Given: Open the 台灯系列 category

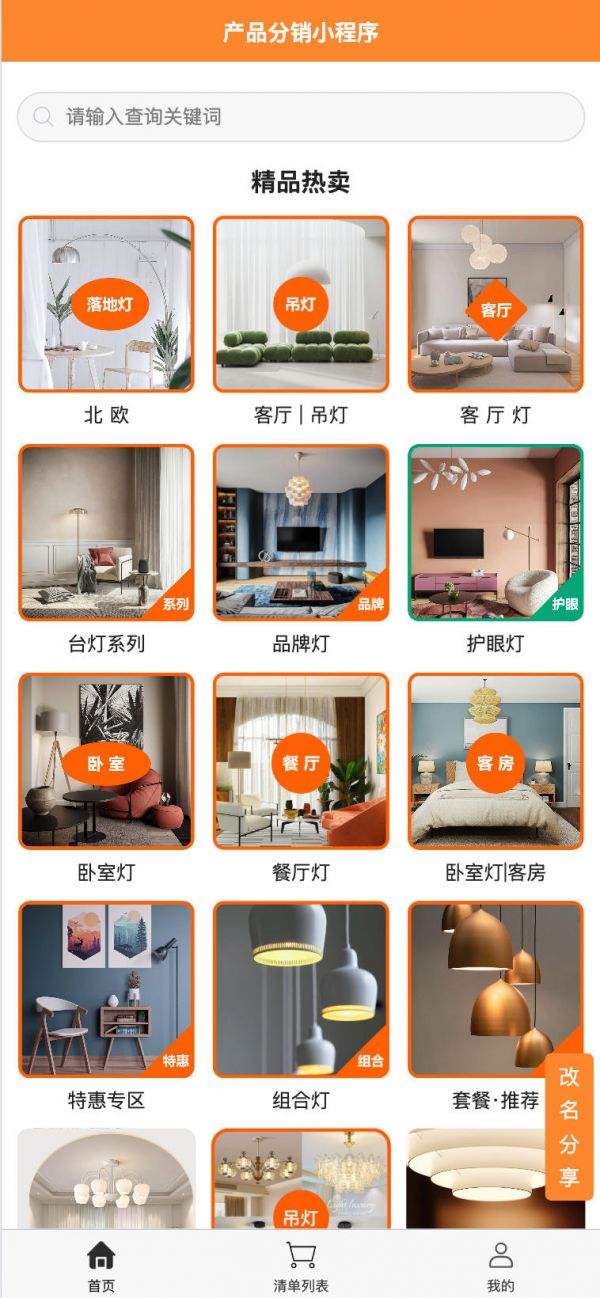Looking at the screenshot, I should click(x=106, y=532).
